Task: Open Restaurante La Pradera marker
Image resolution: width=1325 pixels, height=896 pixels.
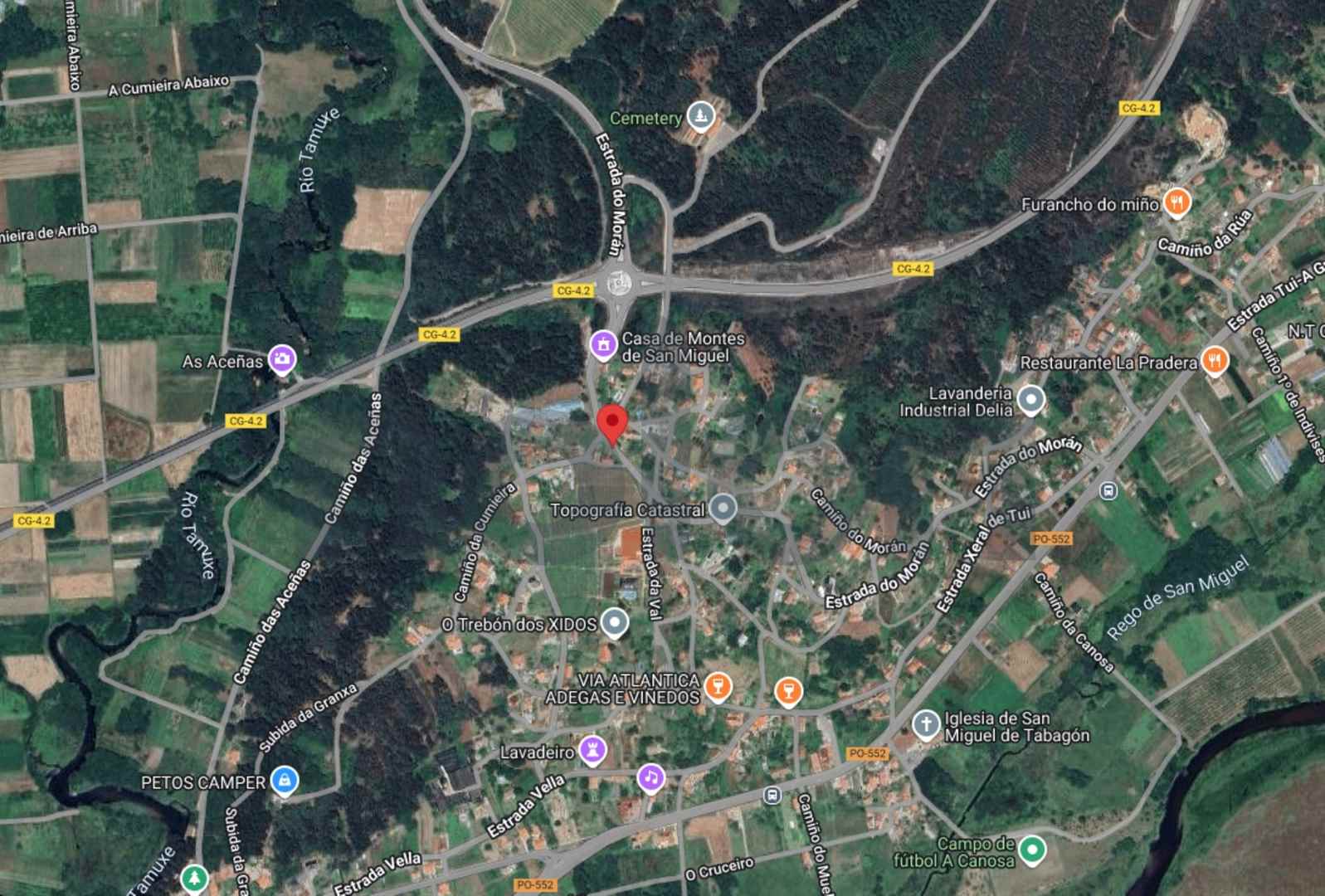Action: click(x=1215, y=361)
